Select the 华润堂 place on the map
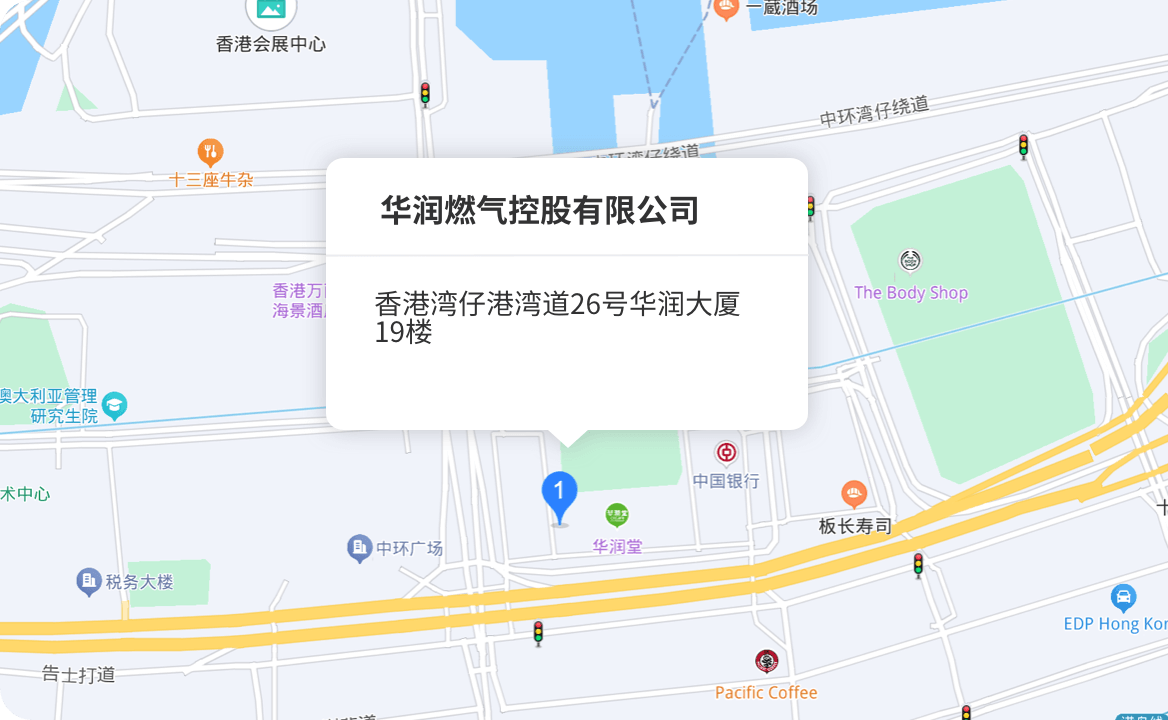 617,516
